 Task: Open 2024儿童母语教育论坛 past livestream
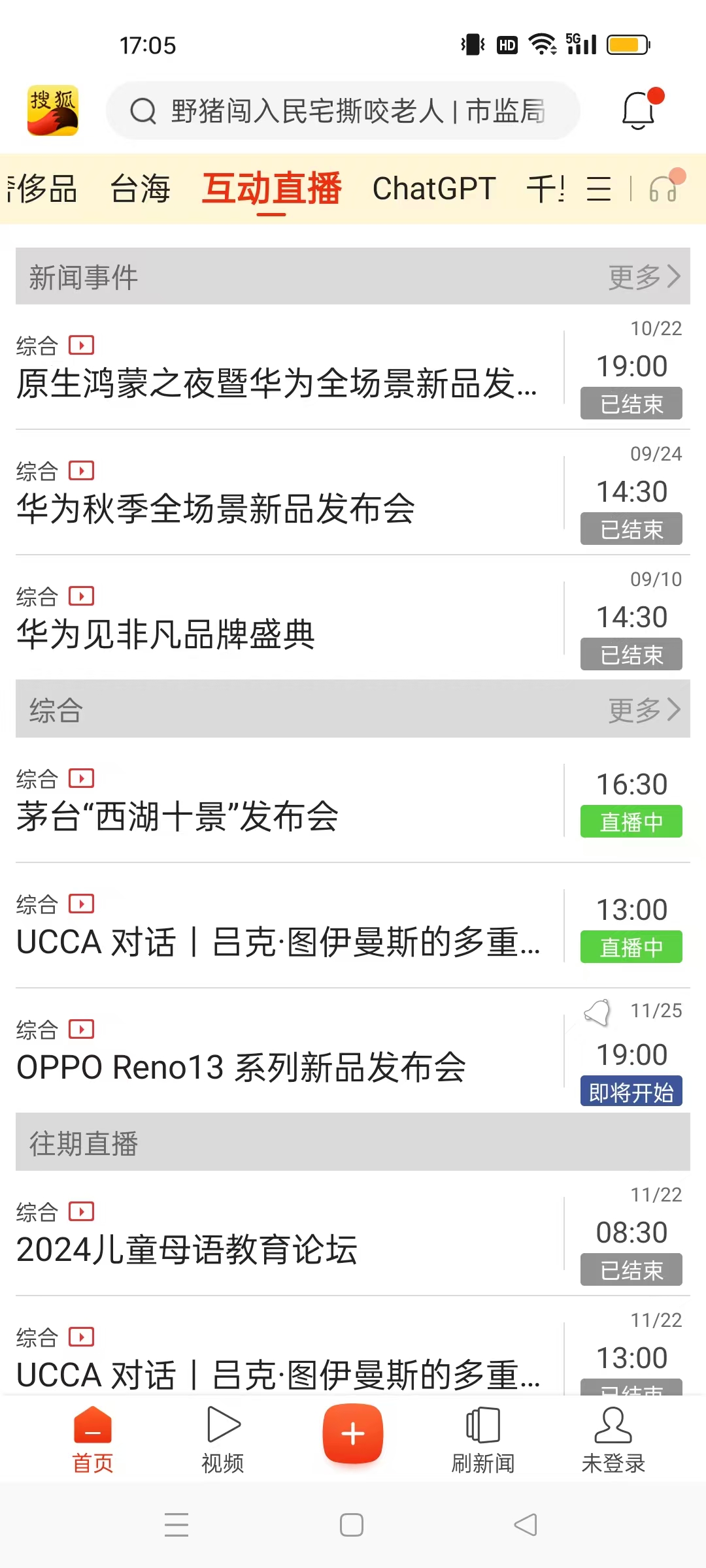[x=353, y=1235]
